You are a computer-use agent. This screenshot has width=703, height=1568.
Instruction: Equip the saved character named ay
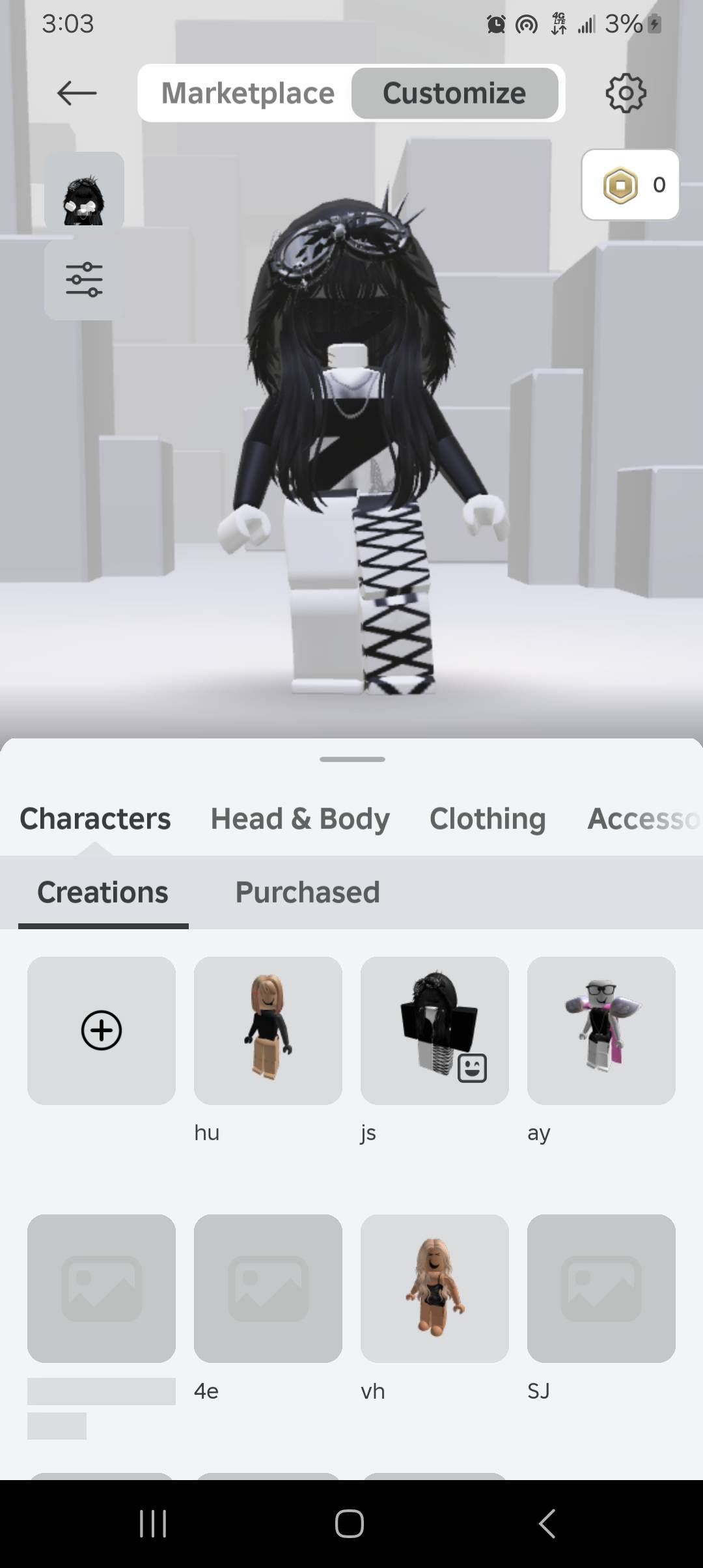601,1031
